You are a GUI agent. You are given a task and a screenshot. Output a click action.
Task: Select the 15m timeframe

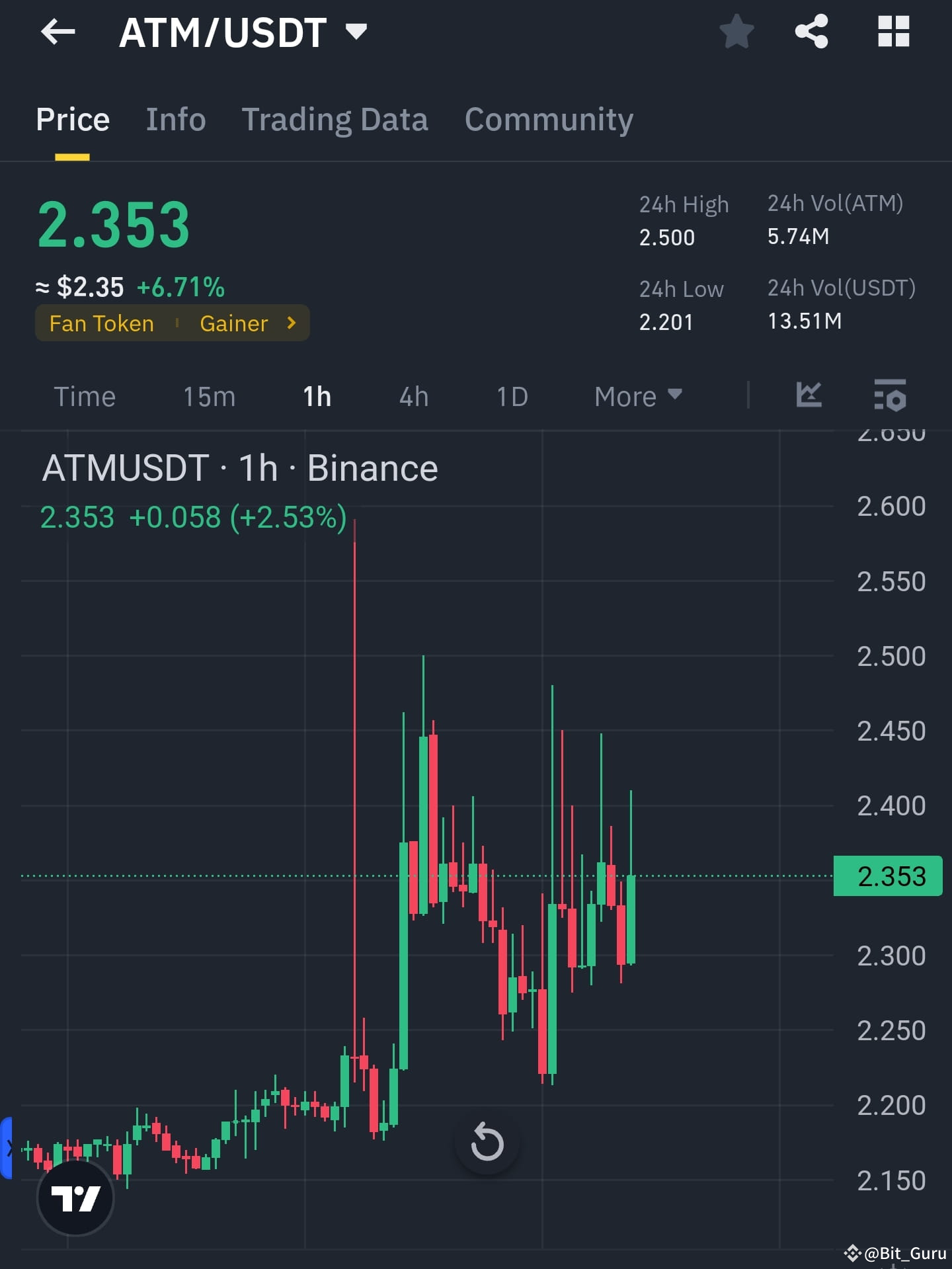tap(209, 395)
